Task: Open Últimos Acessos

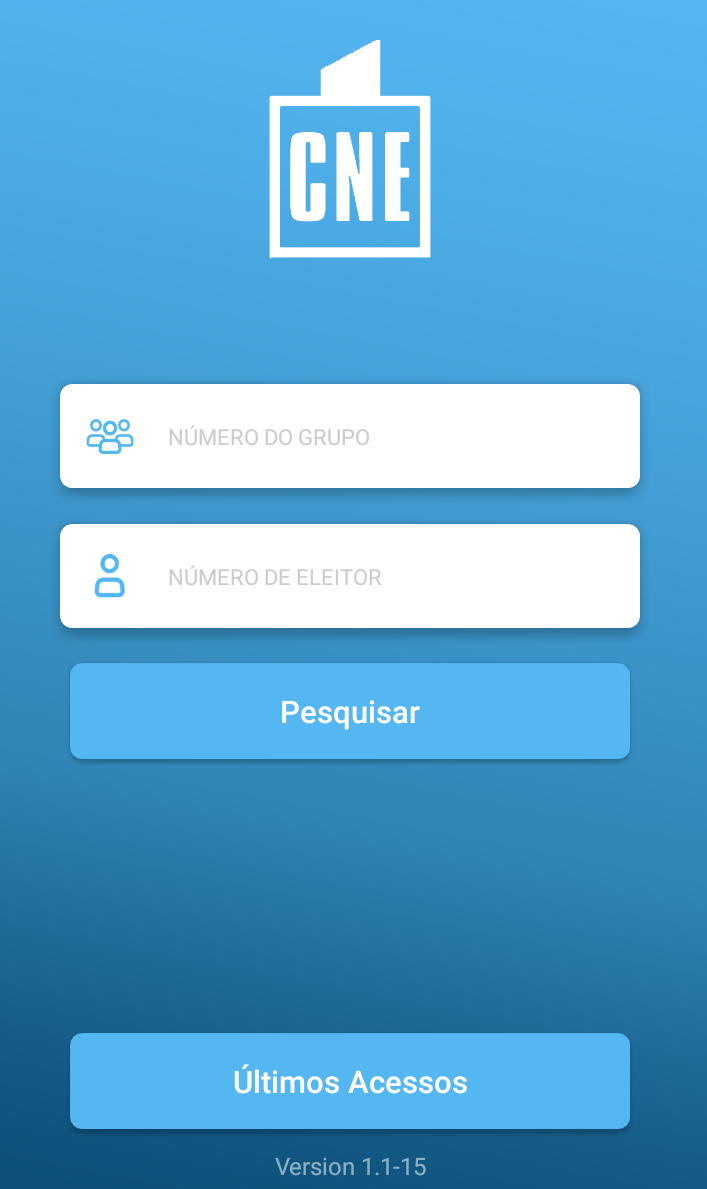Action: pyautogui.click(x=350, y=1081)
